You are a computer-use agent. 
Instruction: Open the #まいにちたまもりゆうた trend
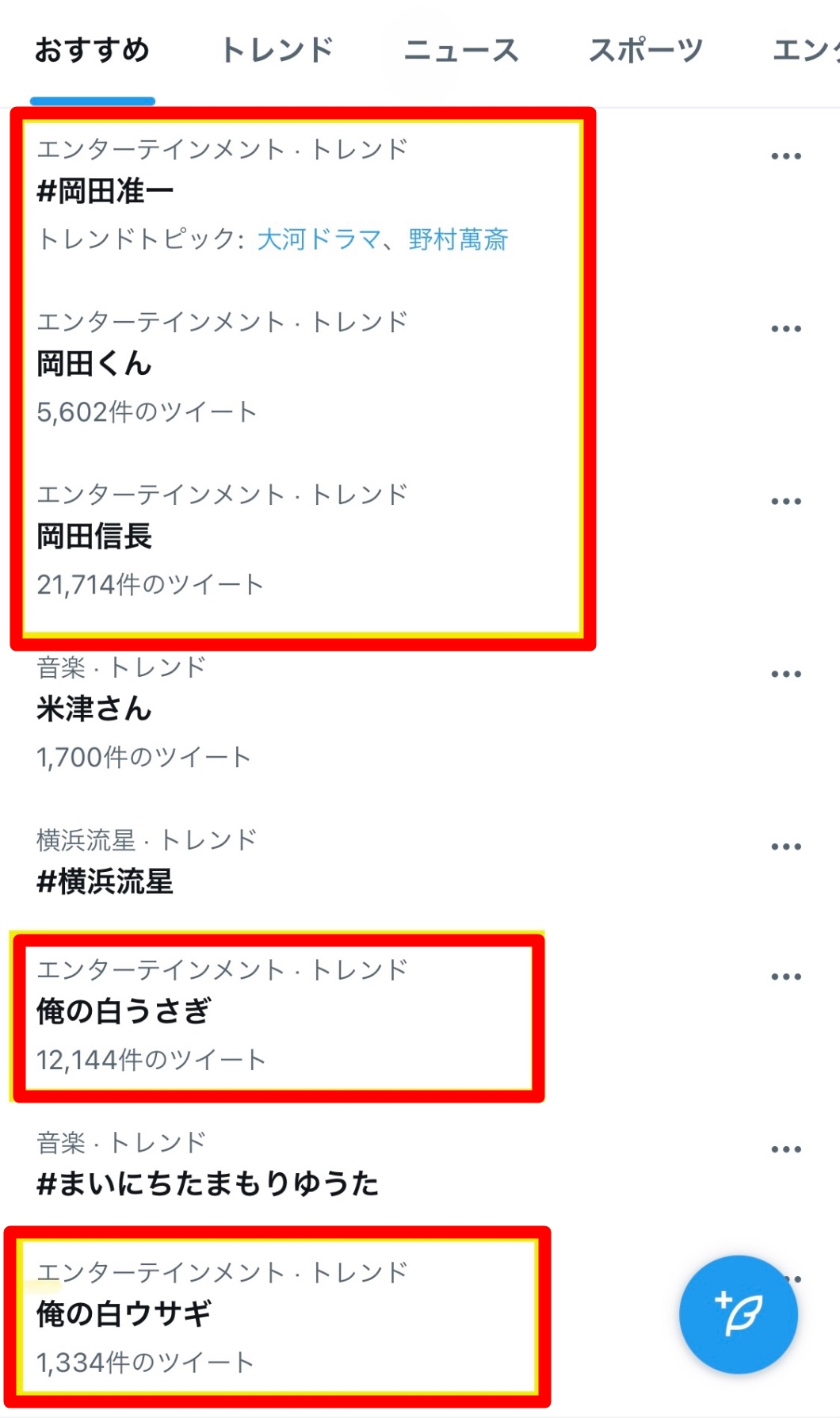(208, 1183)
